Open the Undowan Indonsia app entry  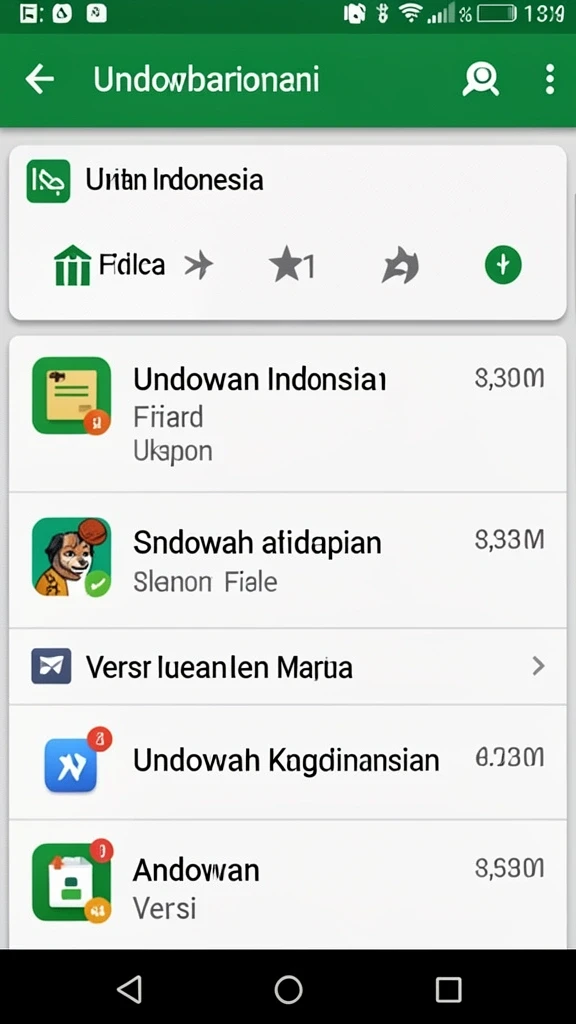pyautogui.click(x=287, y=413)
